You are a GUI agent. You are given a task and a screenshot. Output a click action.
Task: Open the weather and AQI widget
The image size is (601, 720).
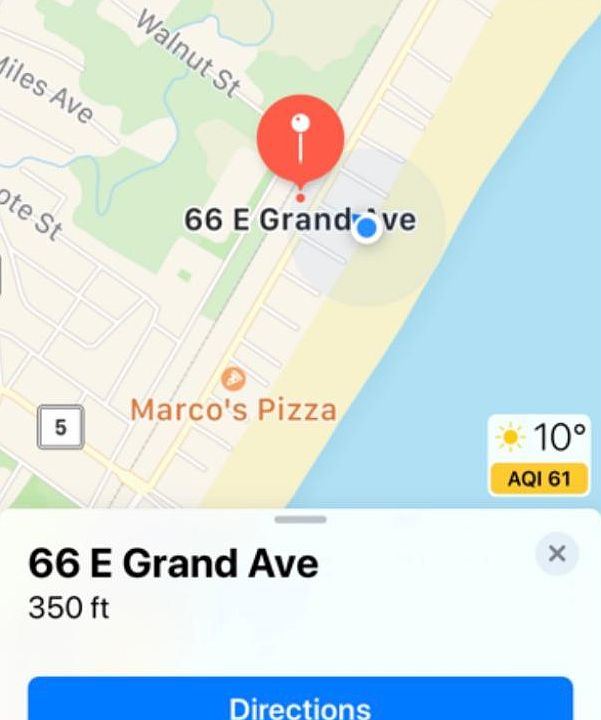coord(538,456)
